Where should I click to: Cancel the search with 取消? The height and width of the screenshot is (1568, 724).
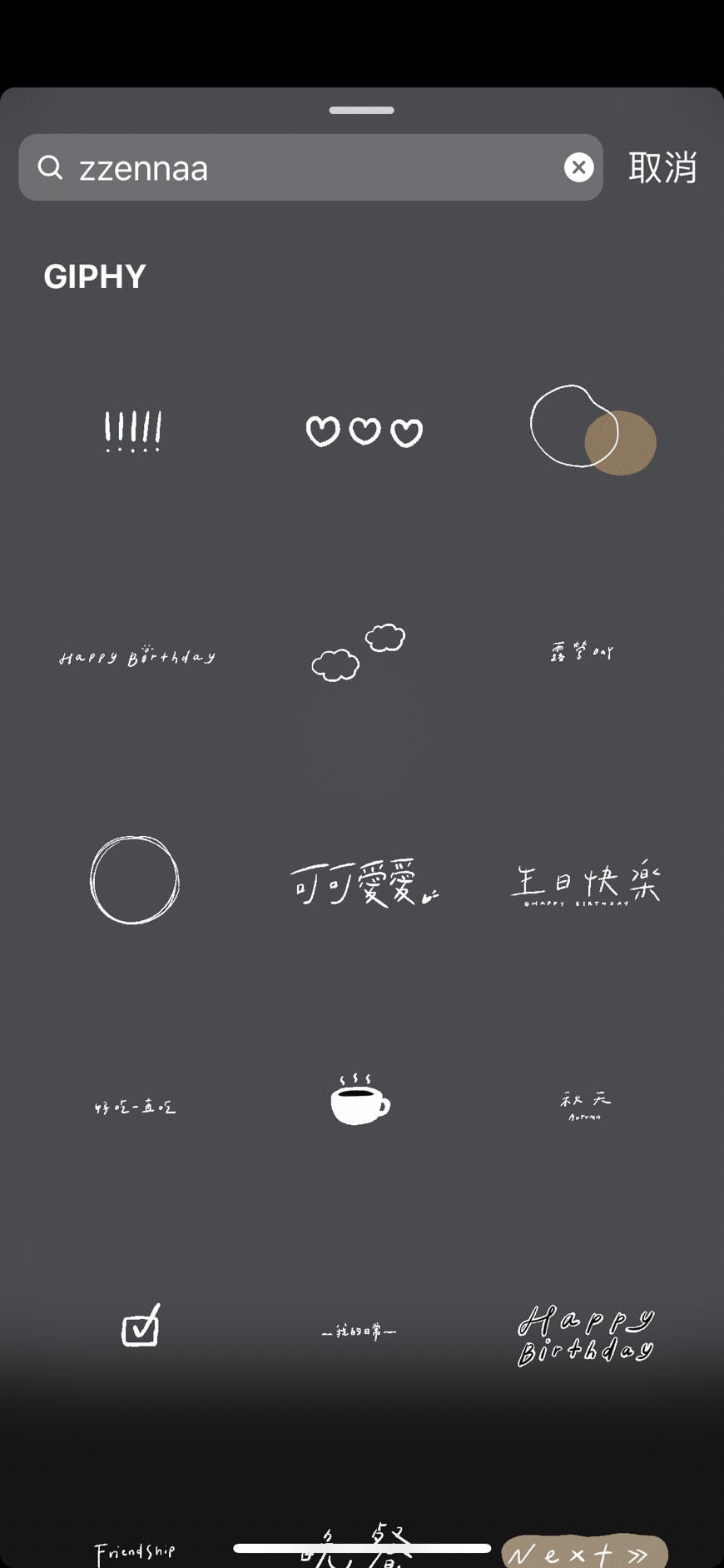pyautogui.click(x=662, y=167)
